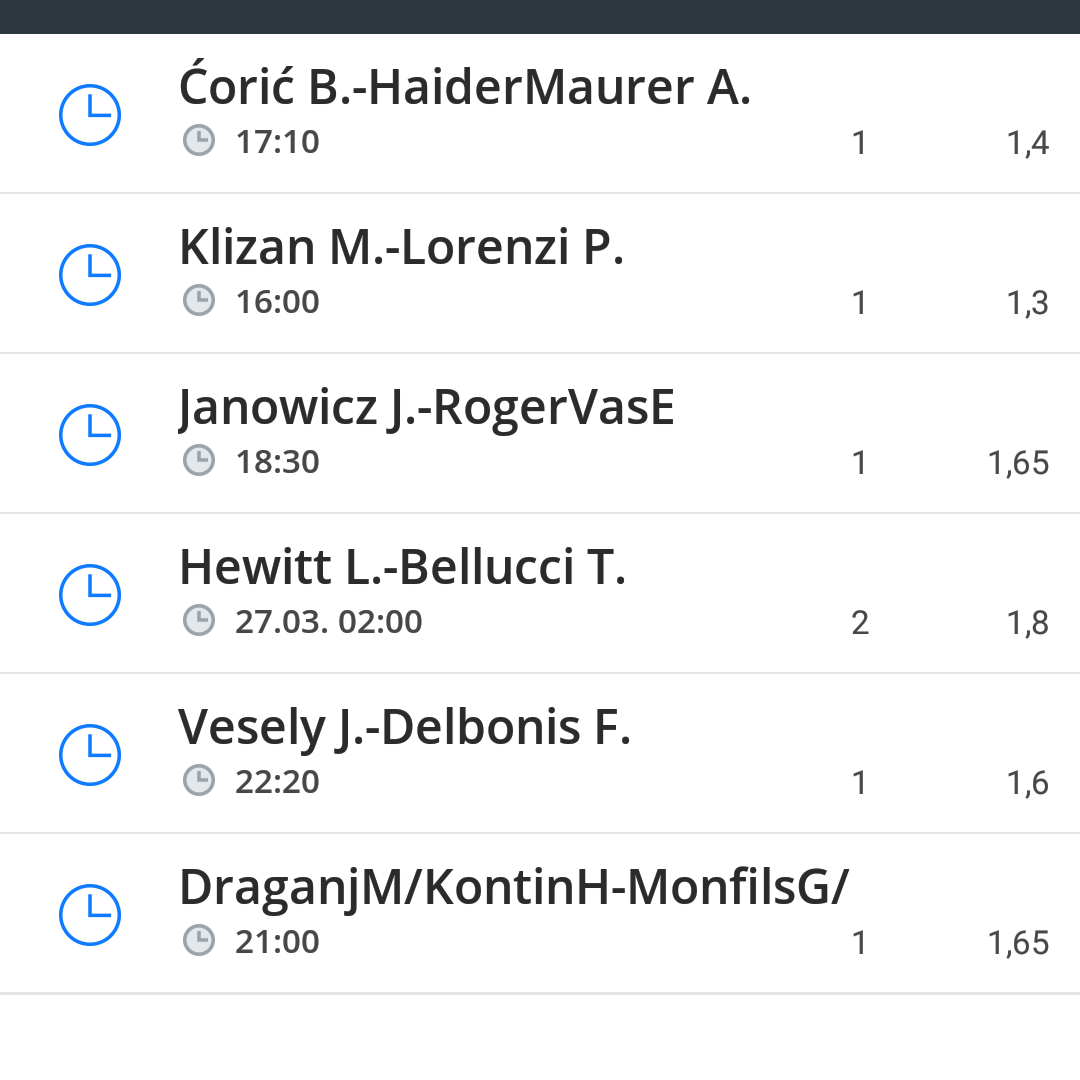Viewport: 1080px width, 1080px height.
Task: Open DraganjM/KontinH-MonfilsG/ doubles match
Action: [513, 889]
